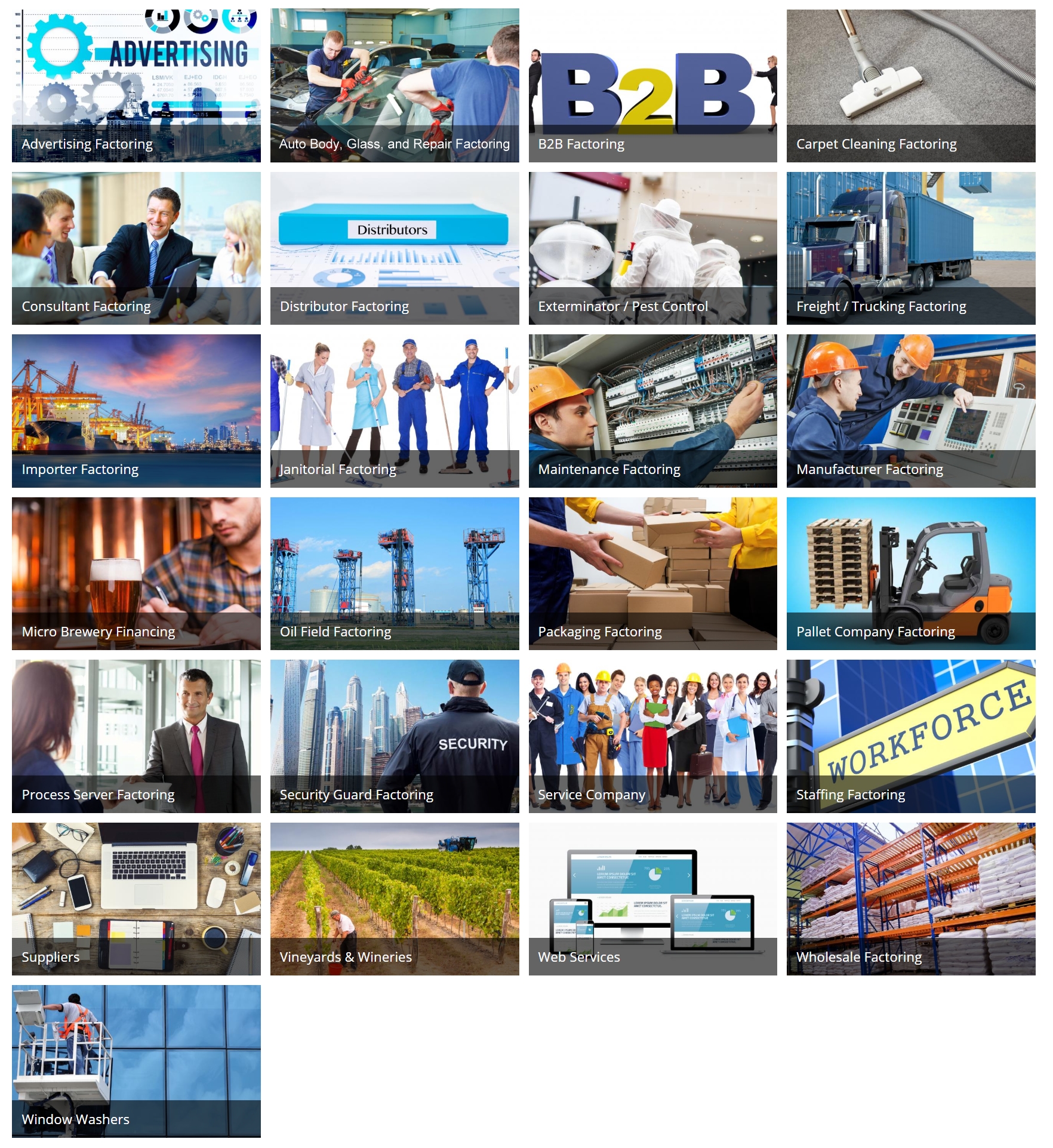Viewport: 1053px width, 1148px height.
Task: Select Auto Body, Glass, and Repair Factoring
Action: point(394,85)
